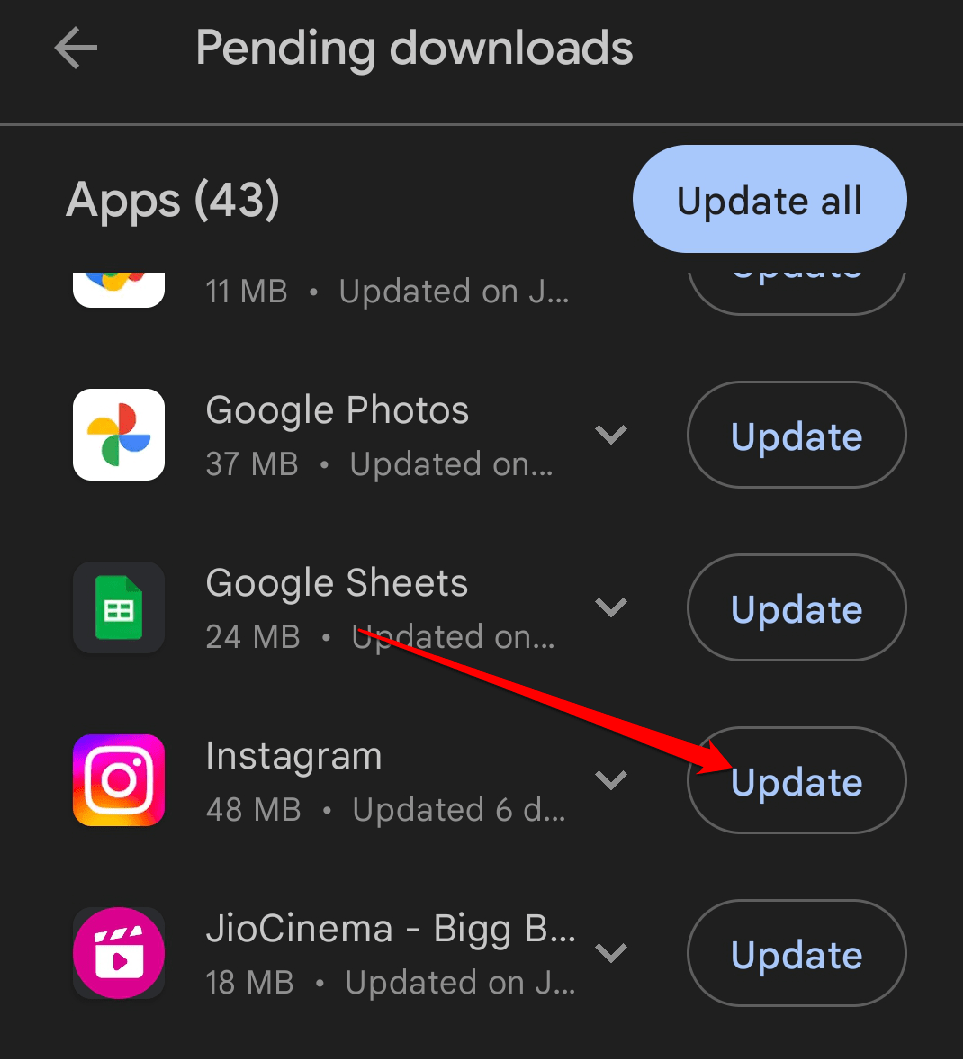
Task: Expand the Google Sheets changelog chevron
Action: (x=611, y=607)
